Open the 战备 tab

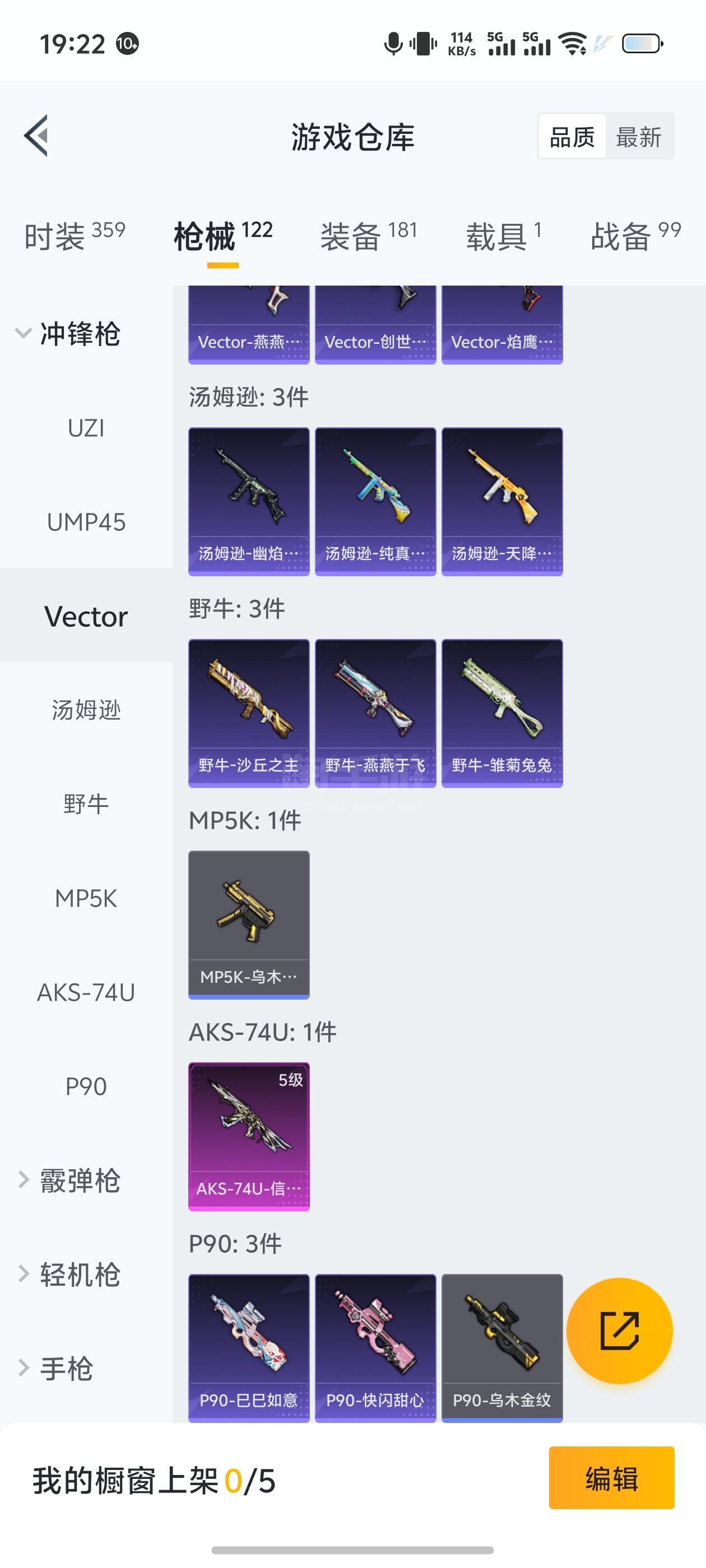[635, 236]
